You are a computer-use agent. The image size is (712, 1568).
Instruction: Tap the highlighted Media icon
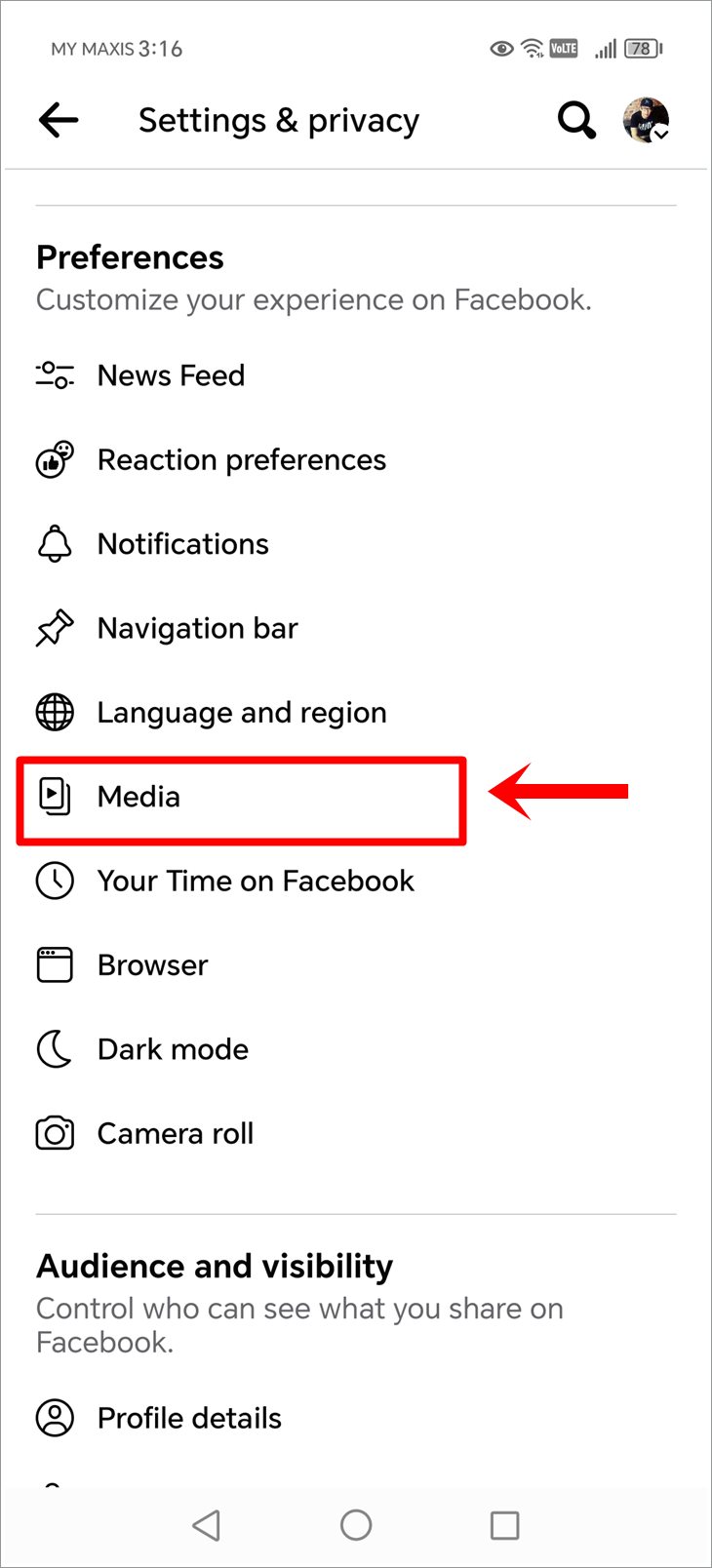pos(54,796)
